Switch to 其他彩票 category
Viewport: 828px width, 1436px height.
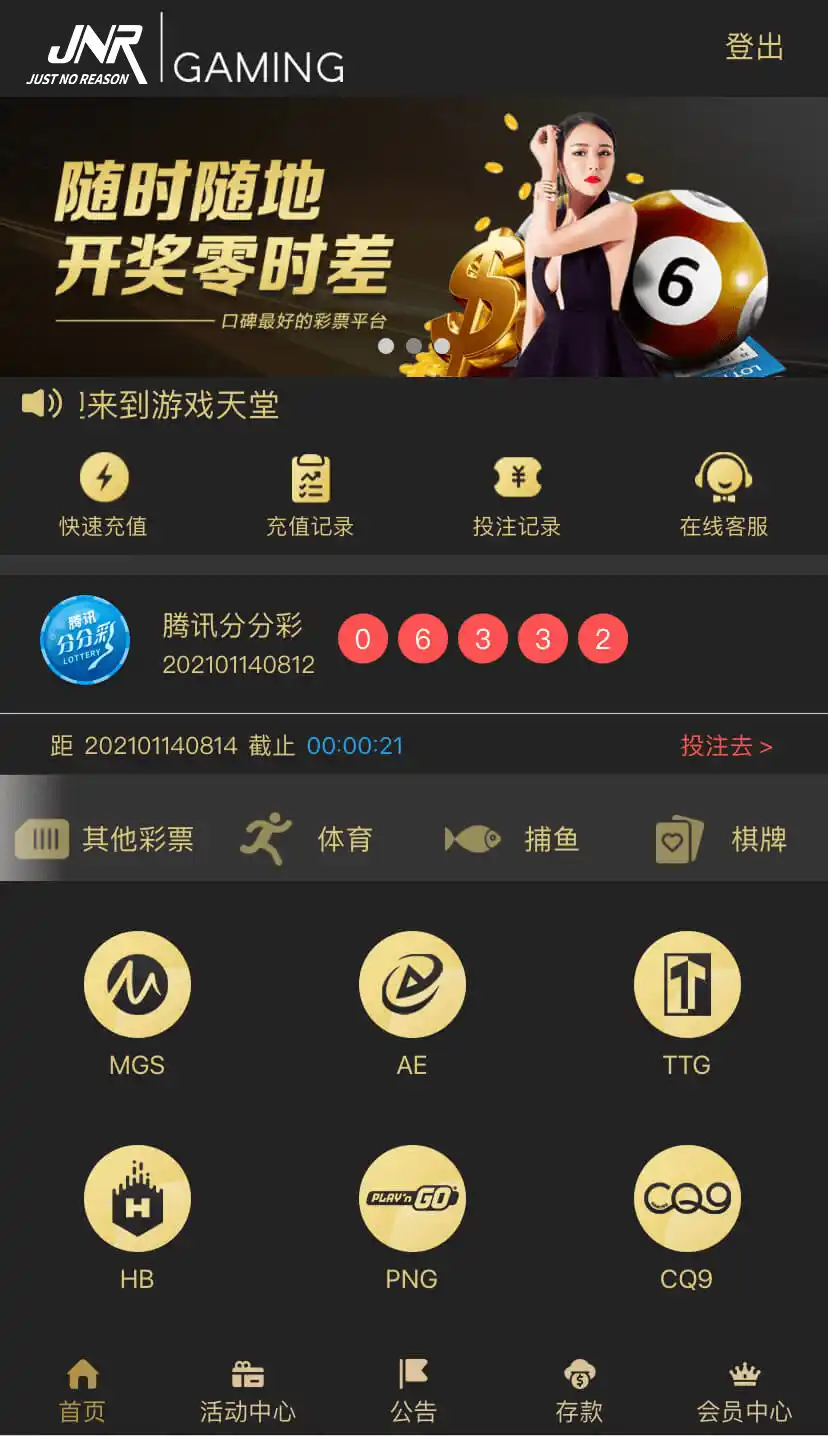point(105,839)
